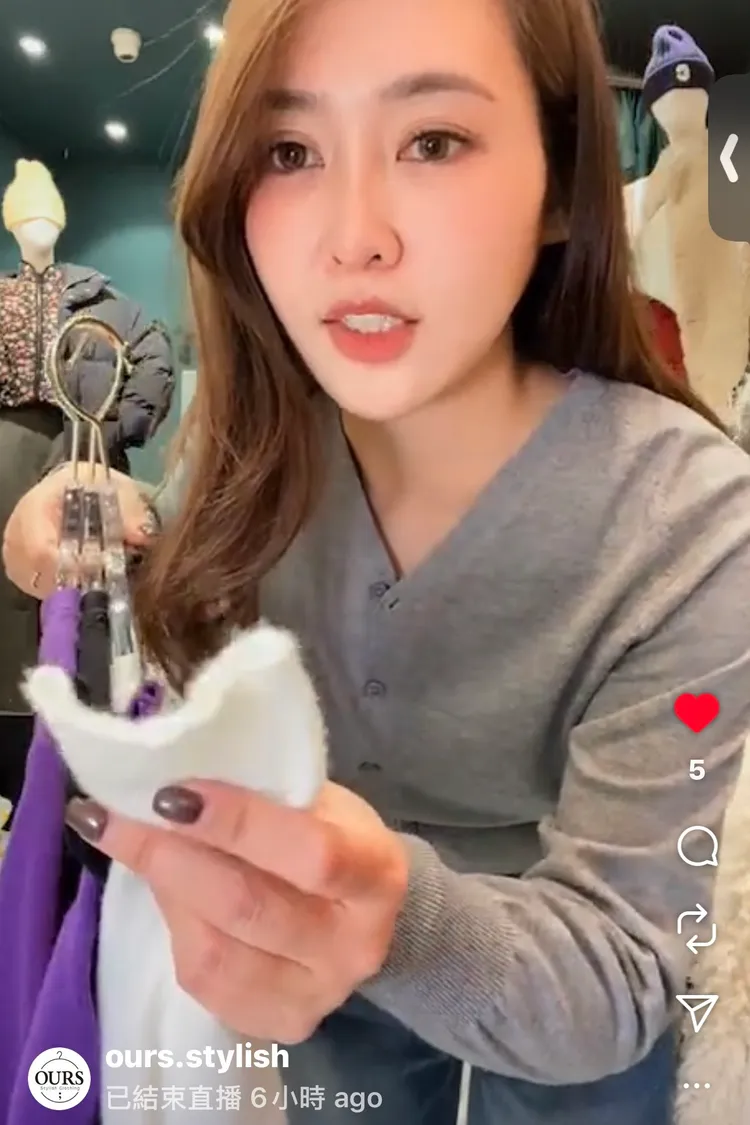Share the video via paper plane icon

tap(697, 1012)
